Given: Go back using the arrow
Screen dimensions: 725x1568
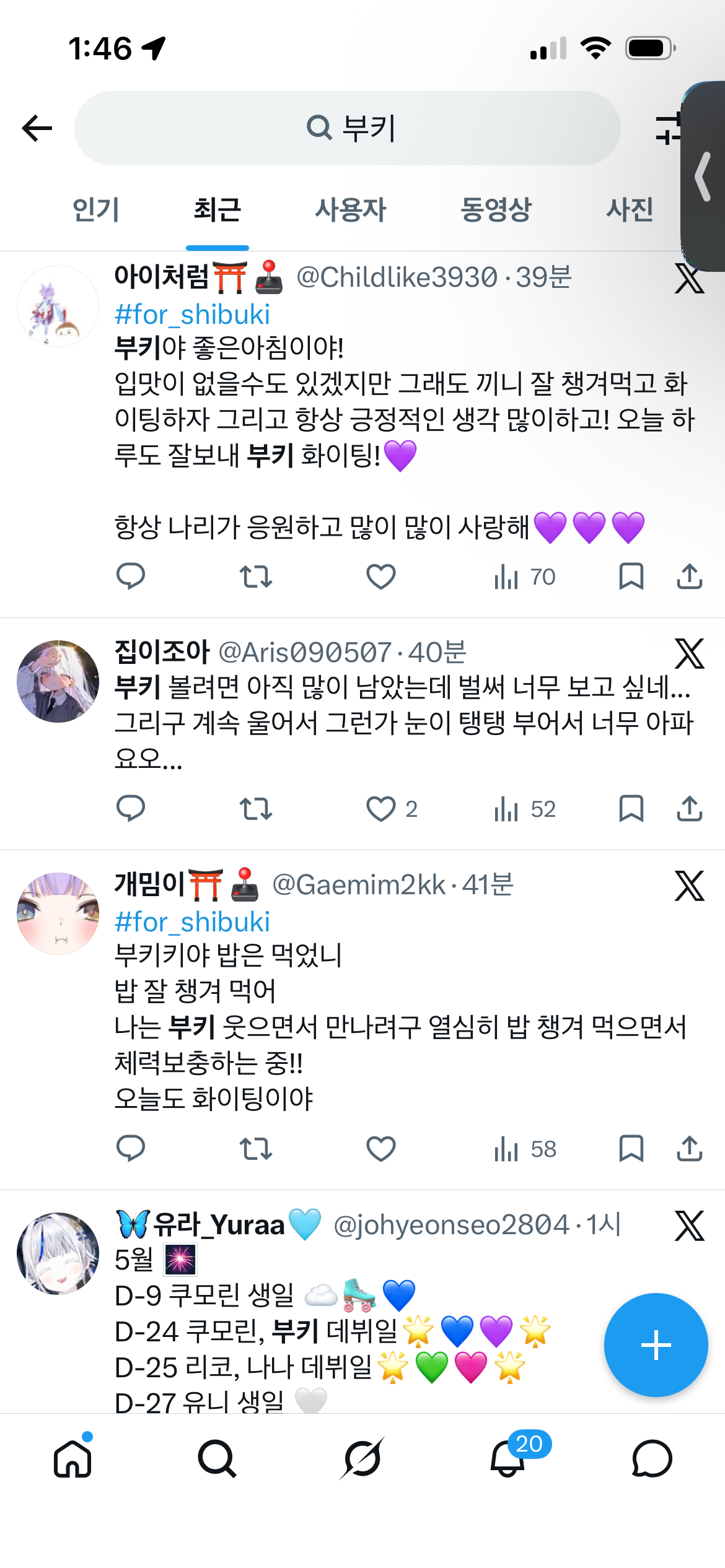Looking at the screenshot, I should tap(37, 128).
